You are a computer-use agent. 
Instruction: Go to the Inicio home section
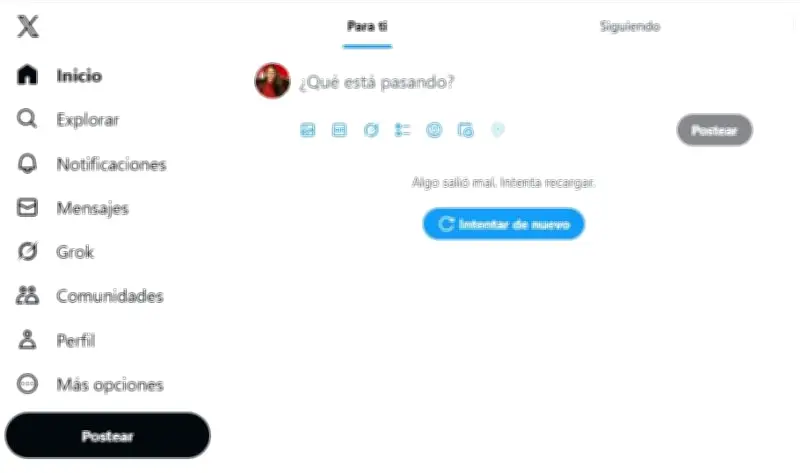(78, 76)
